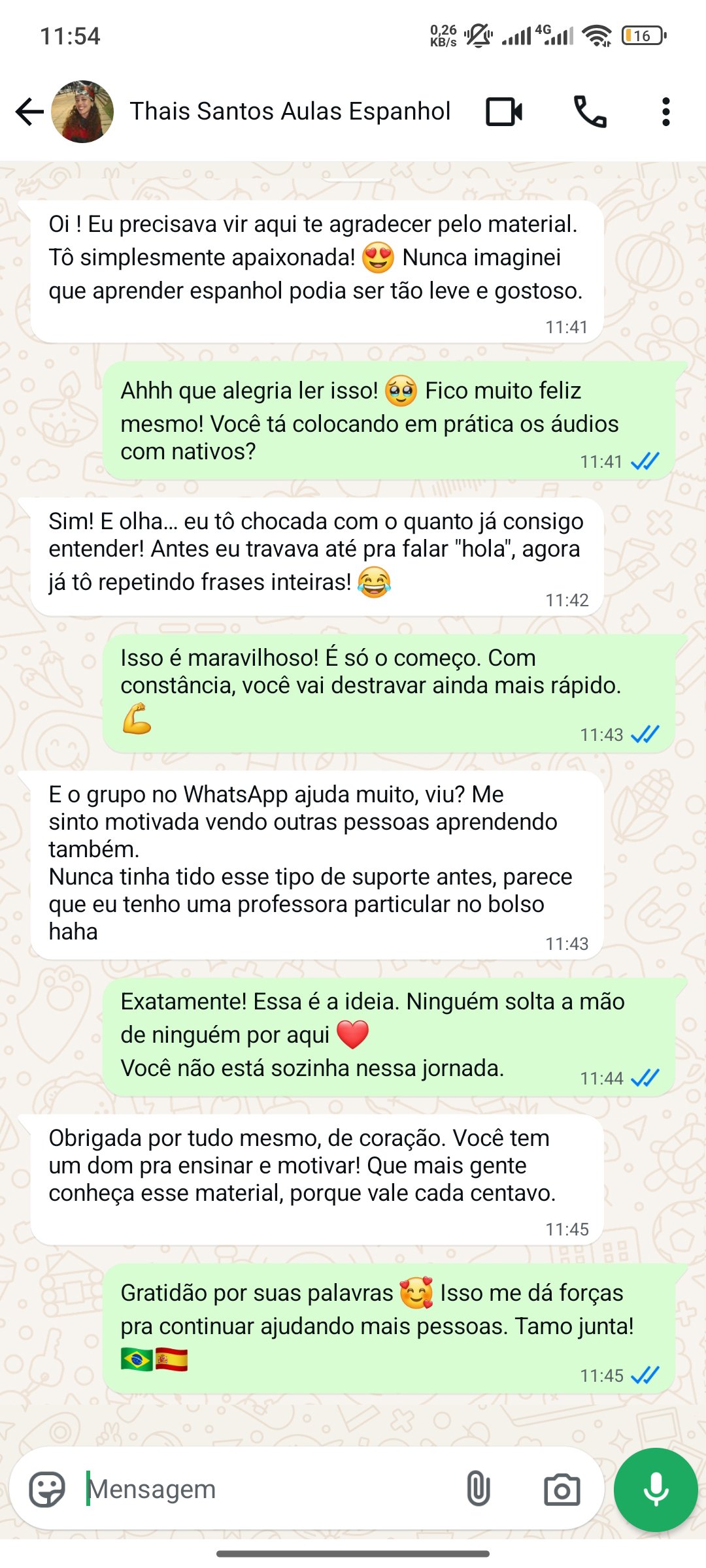This screenshot has height=1568, width=706.
Task: Open Thais Santos Aulas Espanhol contact info
Action: 290,112
